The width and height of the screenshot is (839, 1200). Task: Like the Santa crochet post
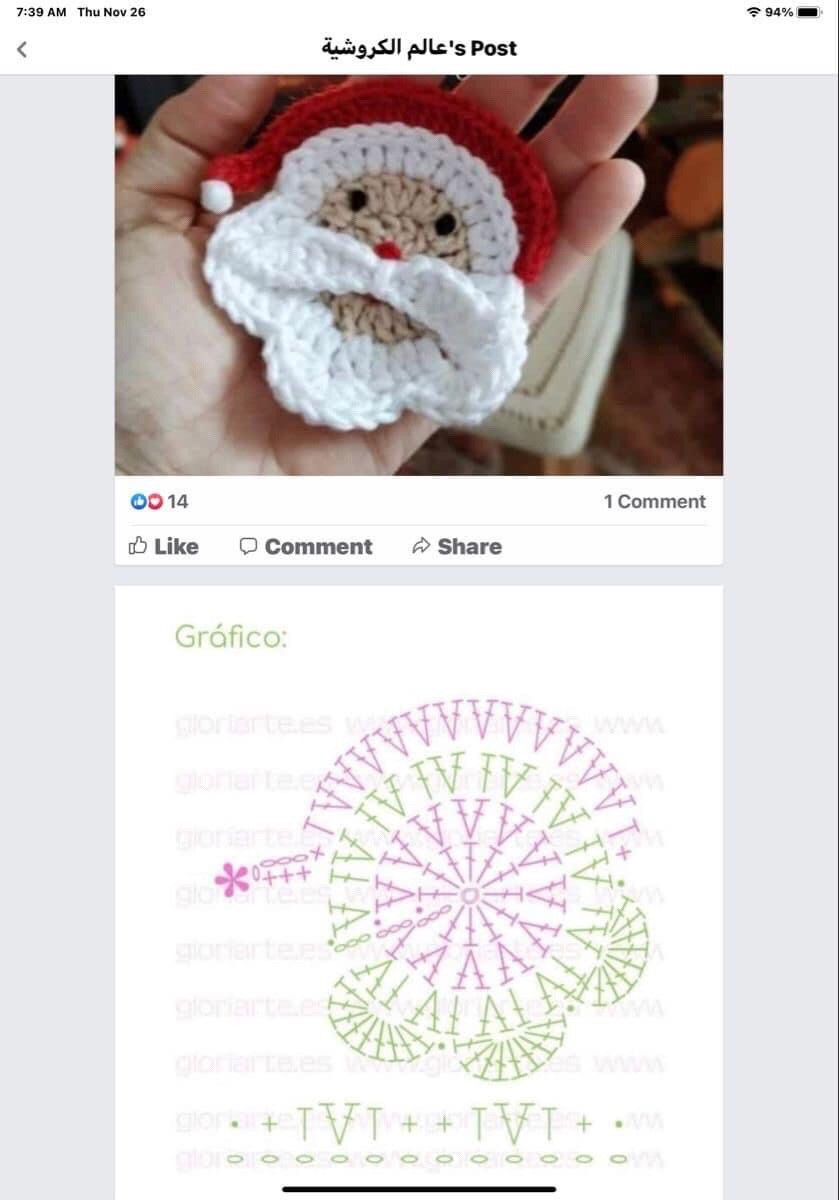(x=163, y=546)
